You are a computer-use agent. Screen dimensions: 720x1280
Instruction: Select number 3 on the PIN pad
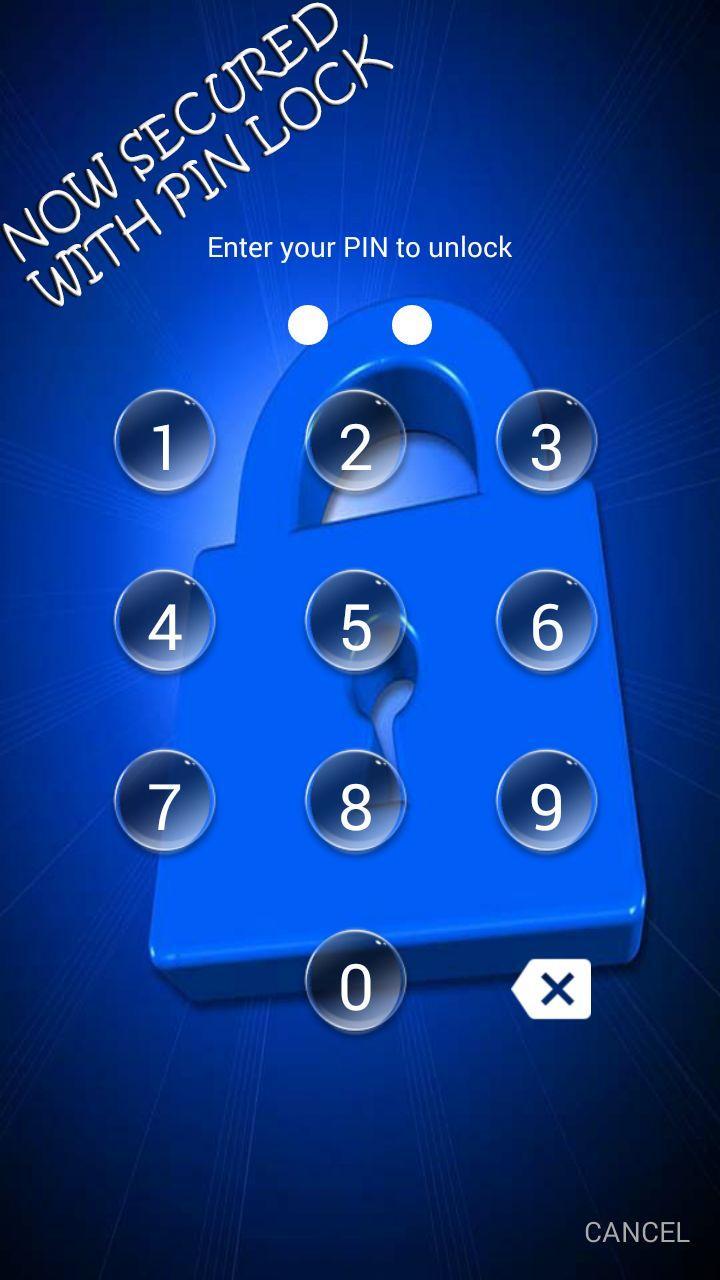click(546, 442)
